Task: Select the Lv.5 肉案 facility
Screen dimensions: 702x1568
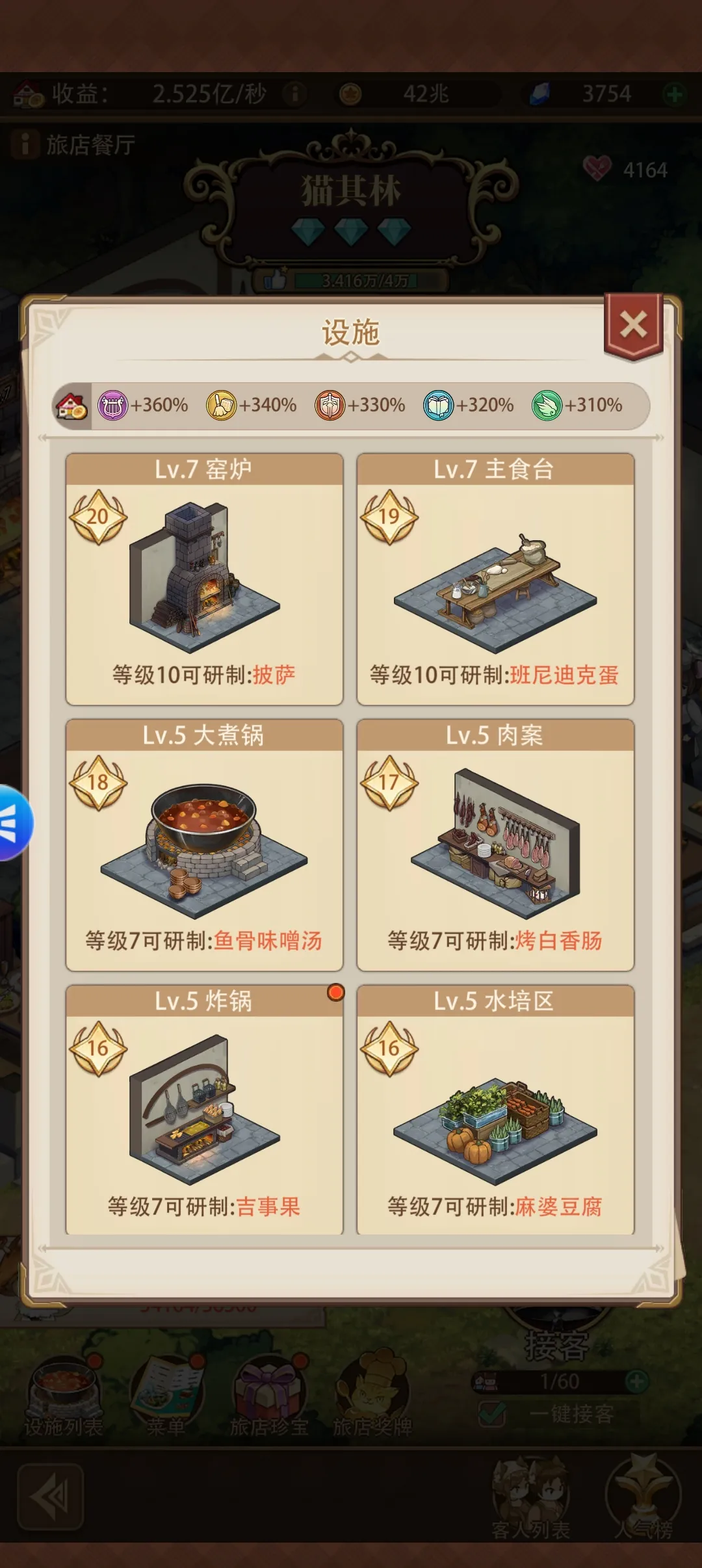Action: (495, 845)
